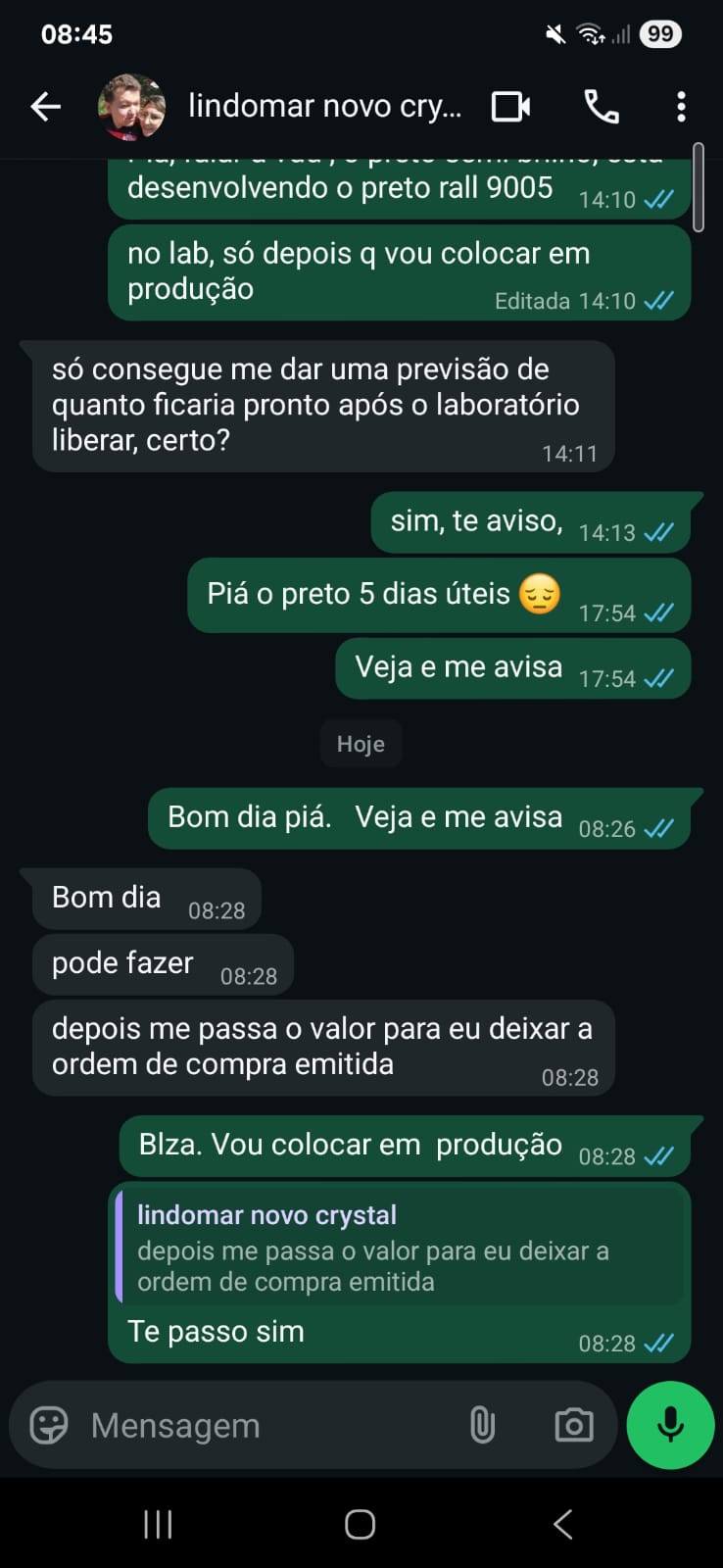Tap the green microphone voice message button
This screenshot has width=723, height=1568.
[670, 1425]
